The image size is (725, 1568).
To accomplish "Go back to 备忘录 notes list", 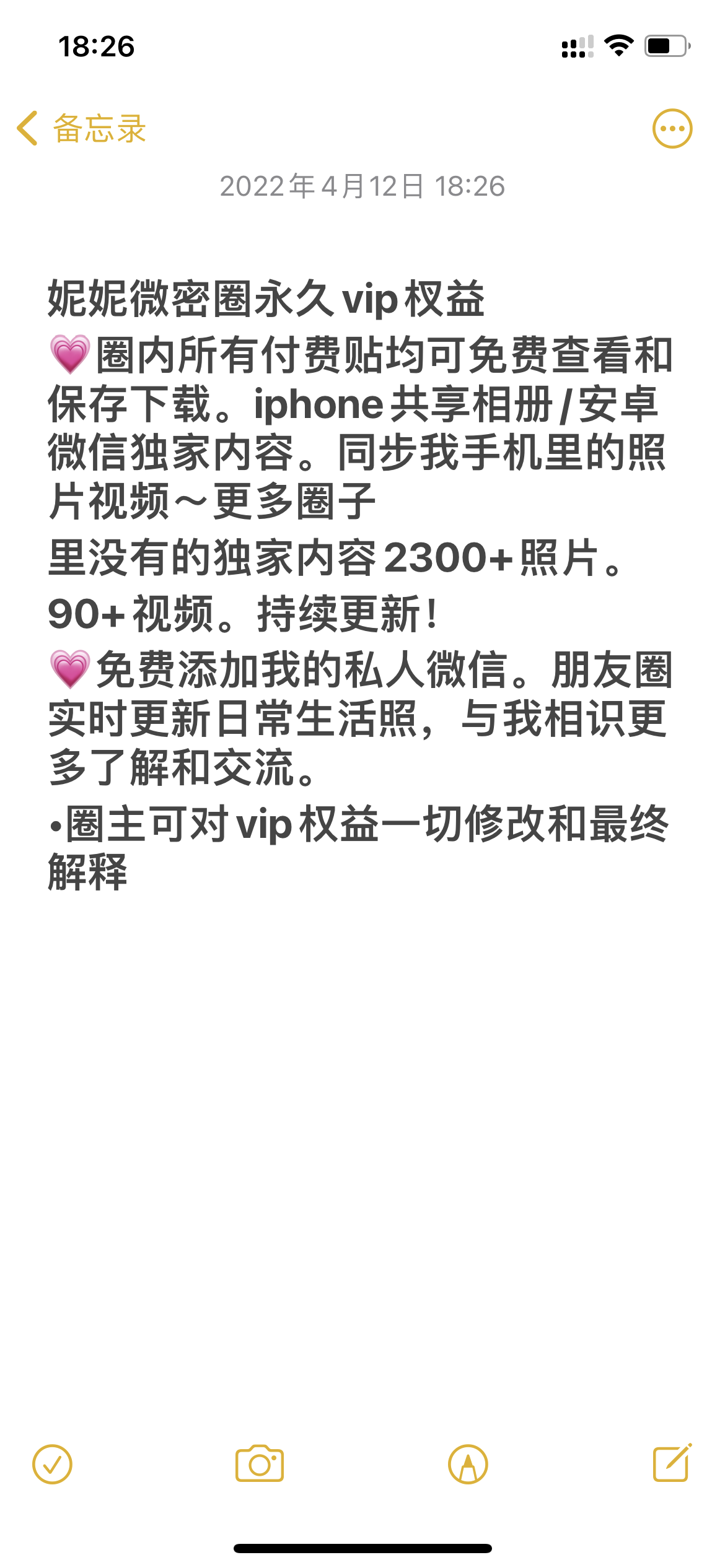I will point(81,129).
